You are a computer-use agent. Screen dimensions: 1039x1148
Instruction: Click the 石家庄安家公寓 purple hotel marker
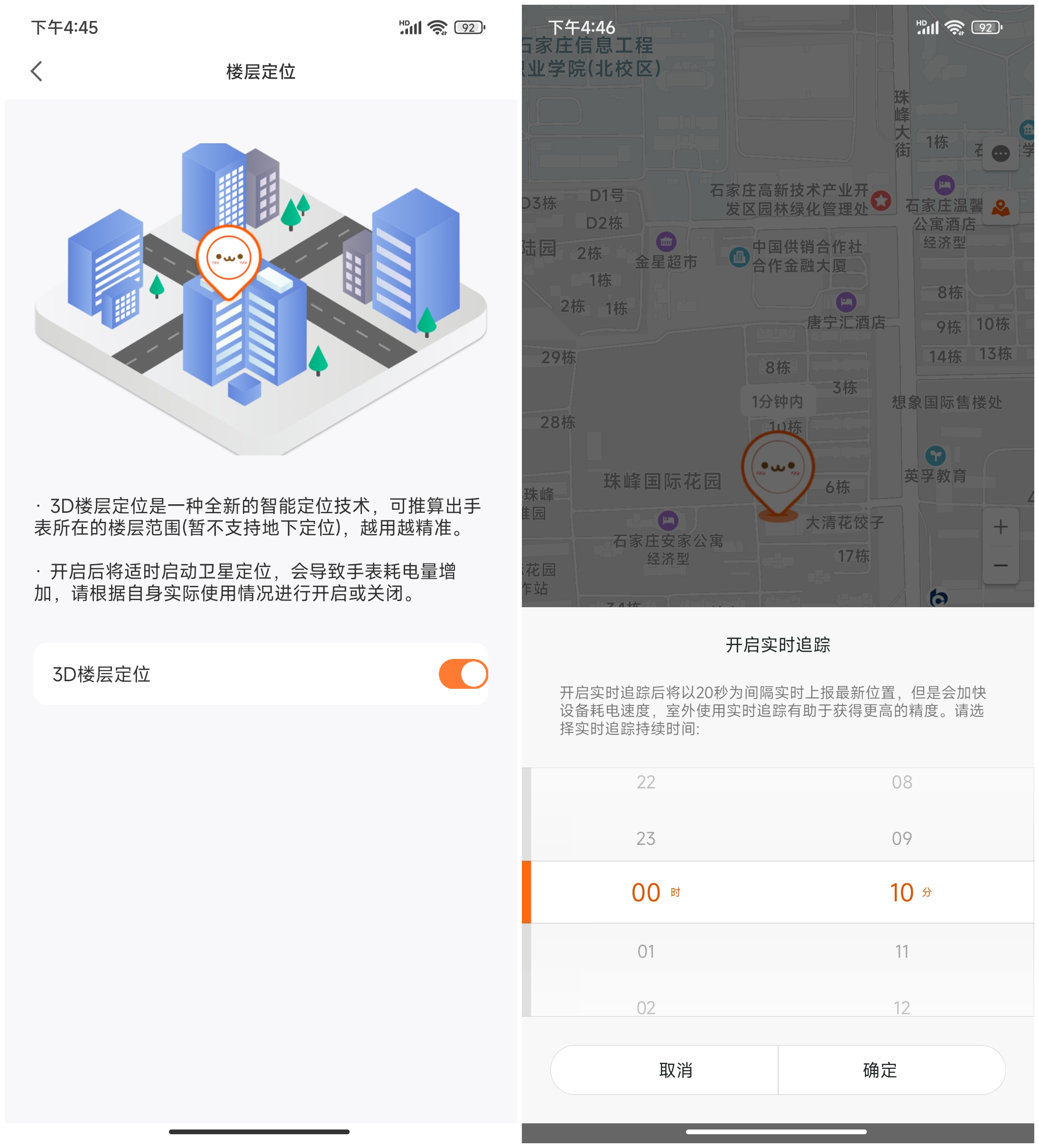[x=670, y=520]
